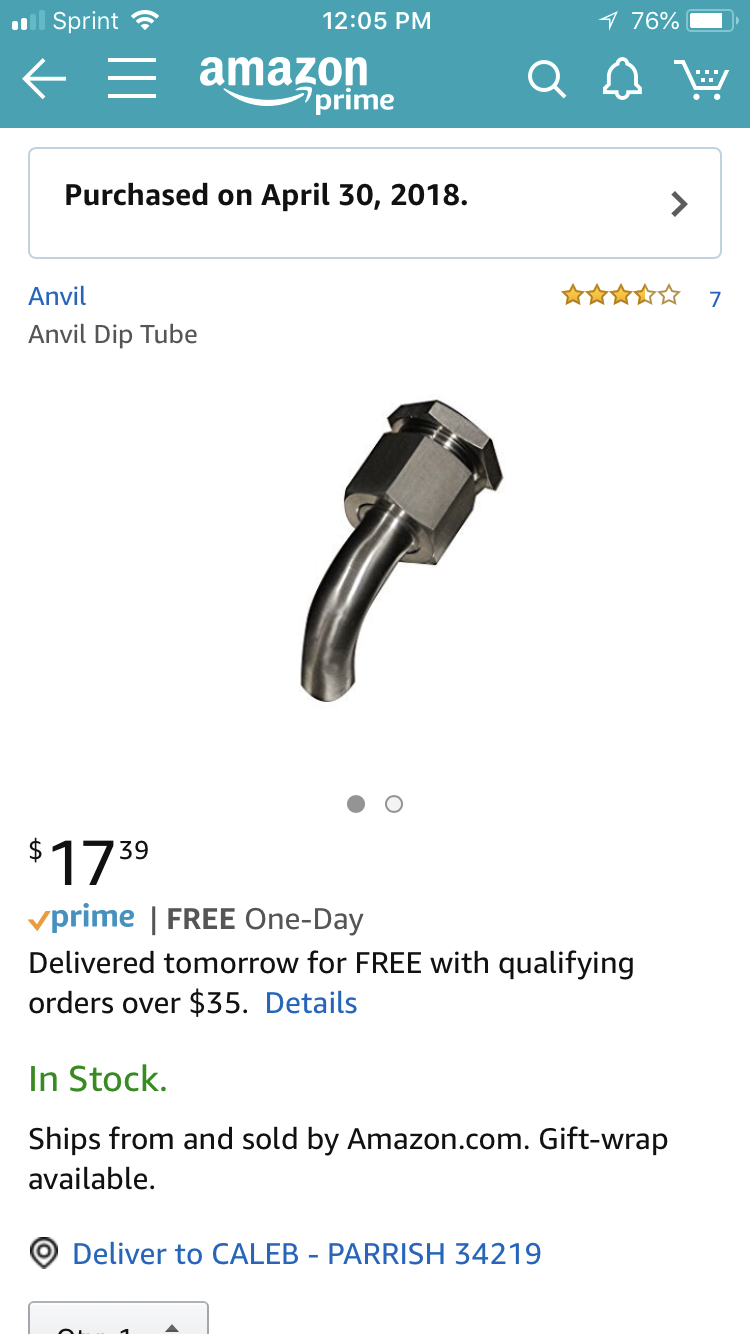Screen dimensions: 750x1334
Task: View the star ratings and reviews
Action: pos(641,297)
